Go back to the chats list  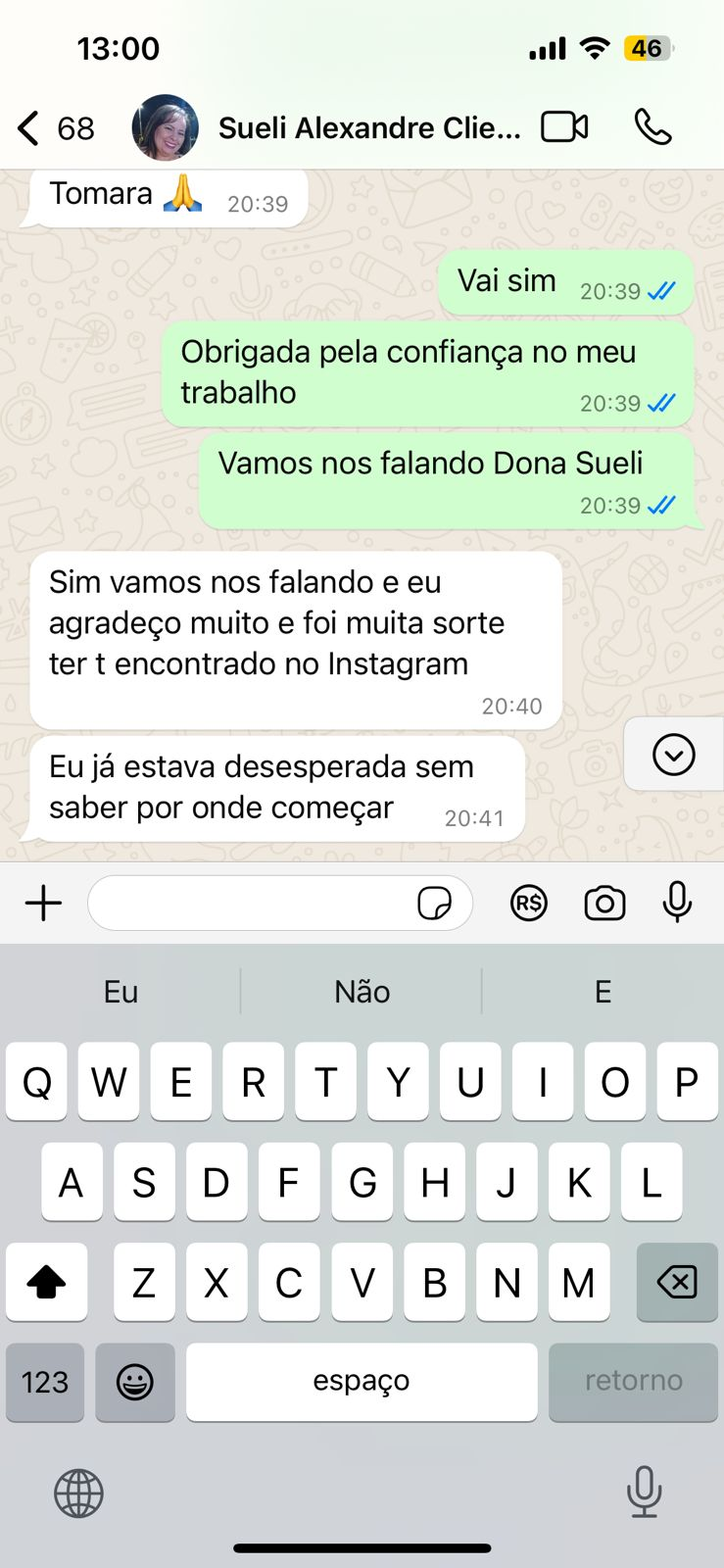(31, 128)
